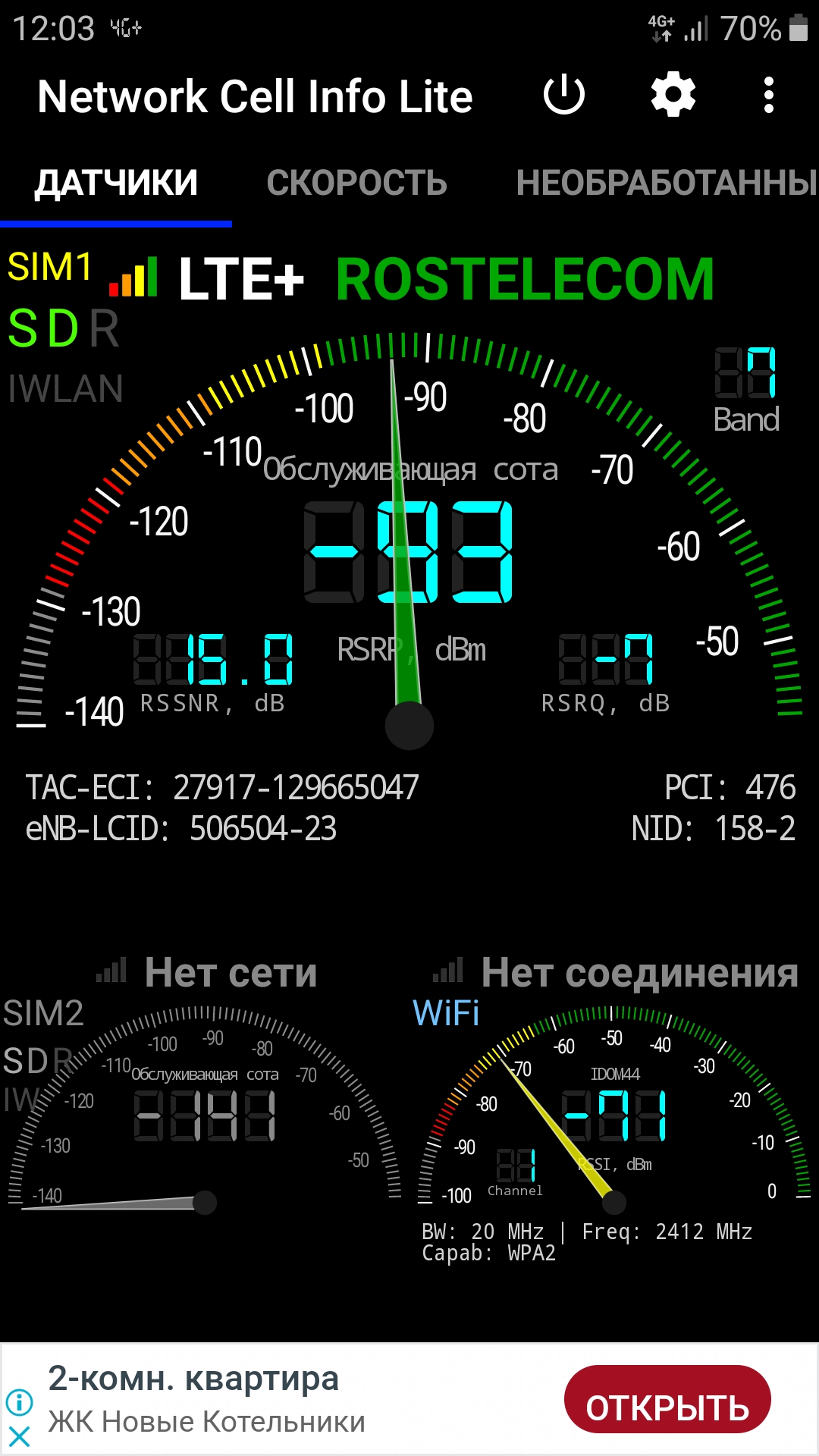Open the settings gear
This screenshot has height=1456, width=819.
pos(673,96)
